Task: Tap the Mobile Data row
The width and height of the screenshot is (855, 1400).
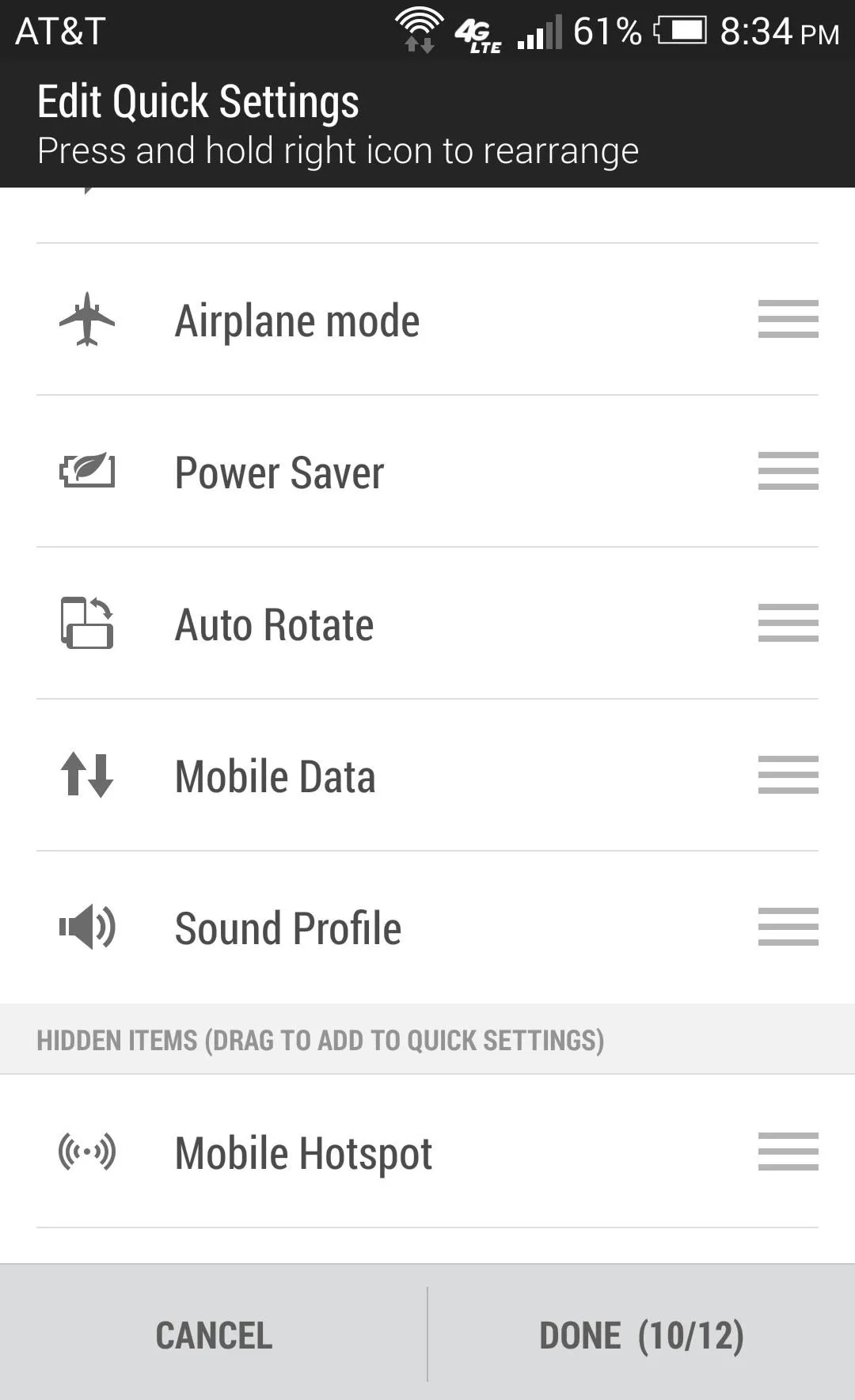Action: click(427, 776)
